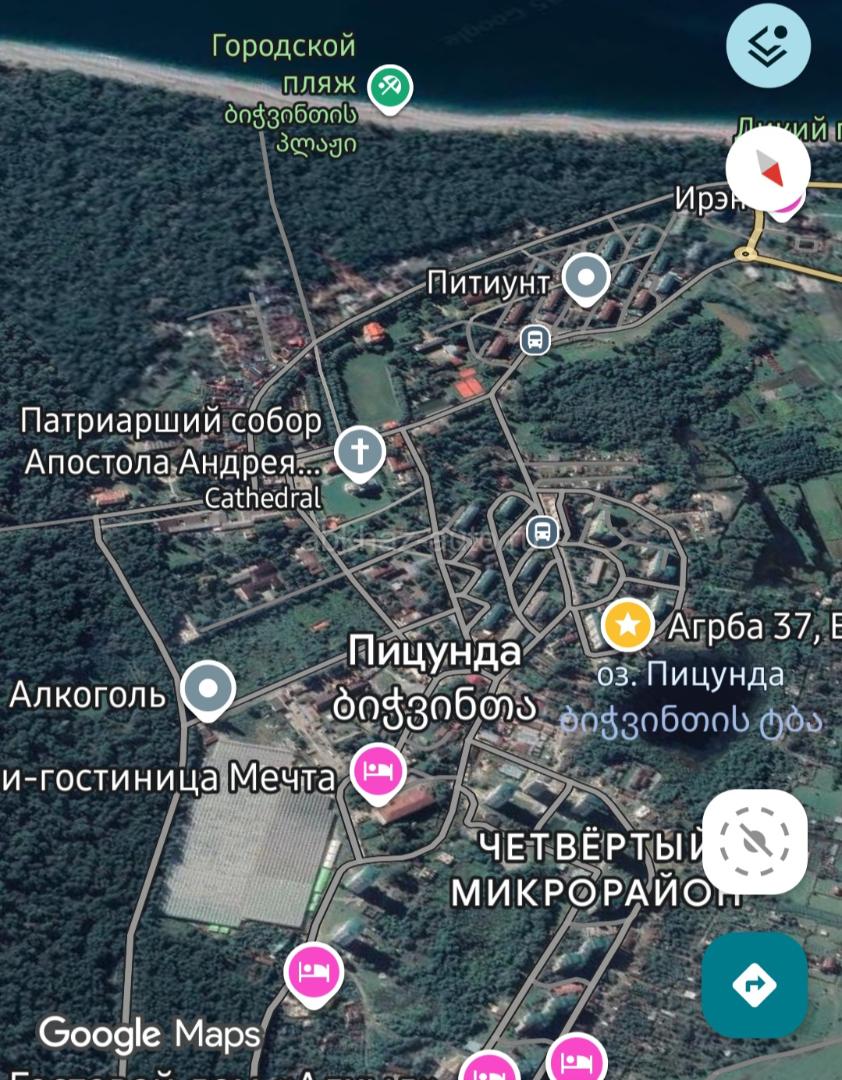Open the Питиунт location pin
The image size is (842, 1080).
pyautogui.click(x=585, y=277)
